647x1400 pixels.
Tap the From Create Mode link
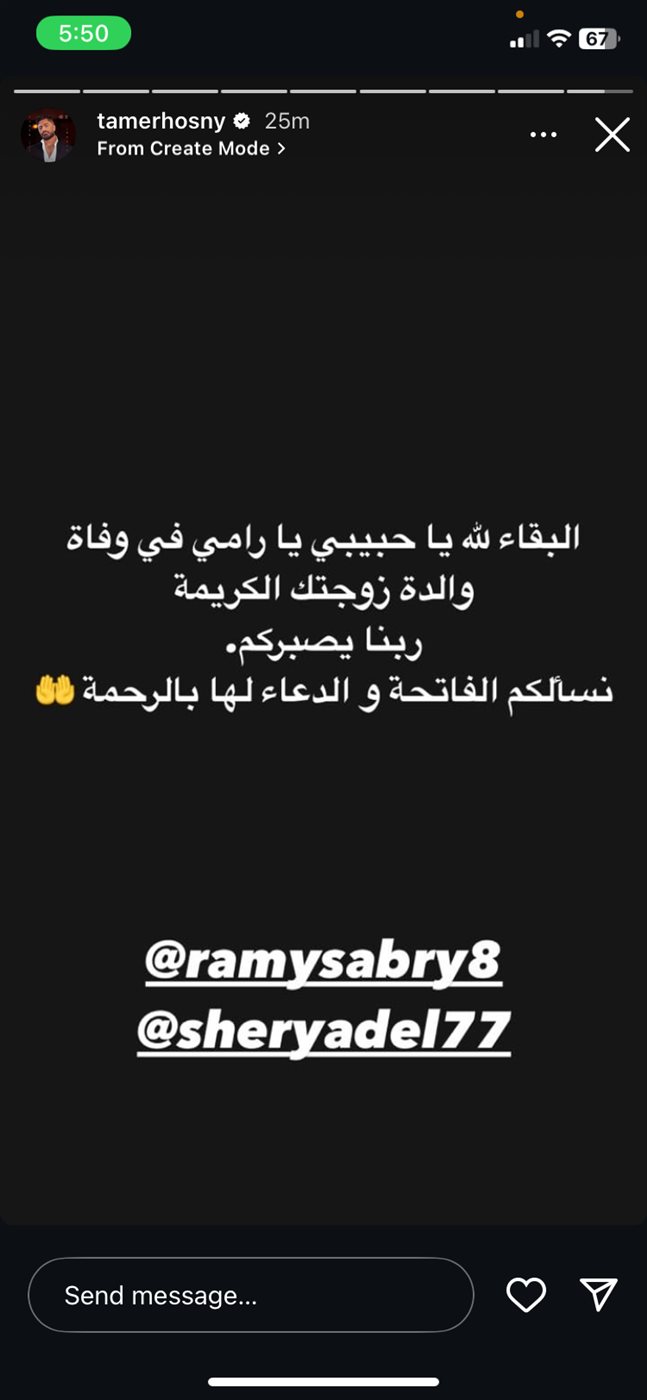[191, 148]
